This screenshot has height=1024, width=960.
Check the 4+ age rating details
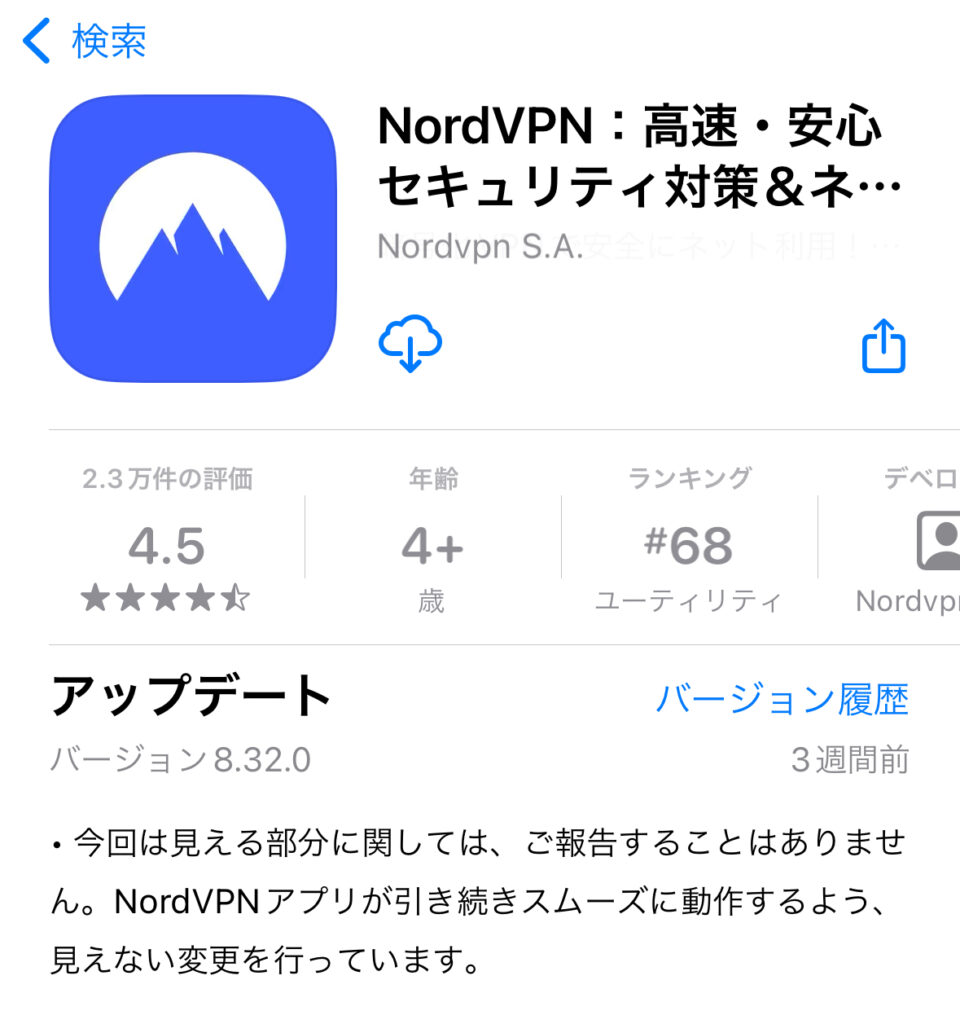coord(432,547)
